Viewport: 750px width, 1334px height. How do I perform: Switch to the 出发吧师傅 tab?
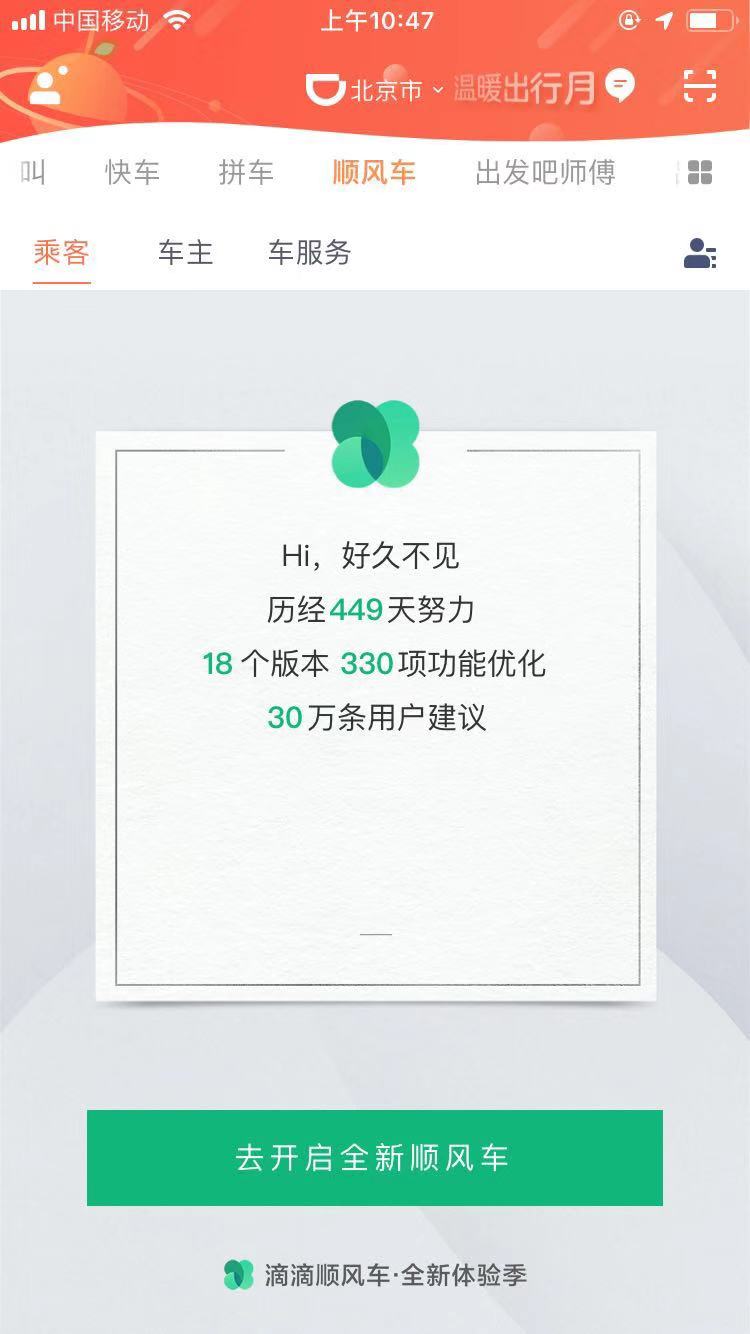[x=545, y=173]
